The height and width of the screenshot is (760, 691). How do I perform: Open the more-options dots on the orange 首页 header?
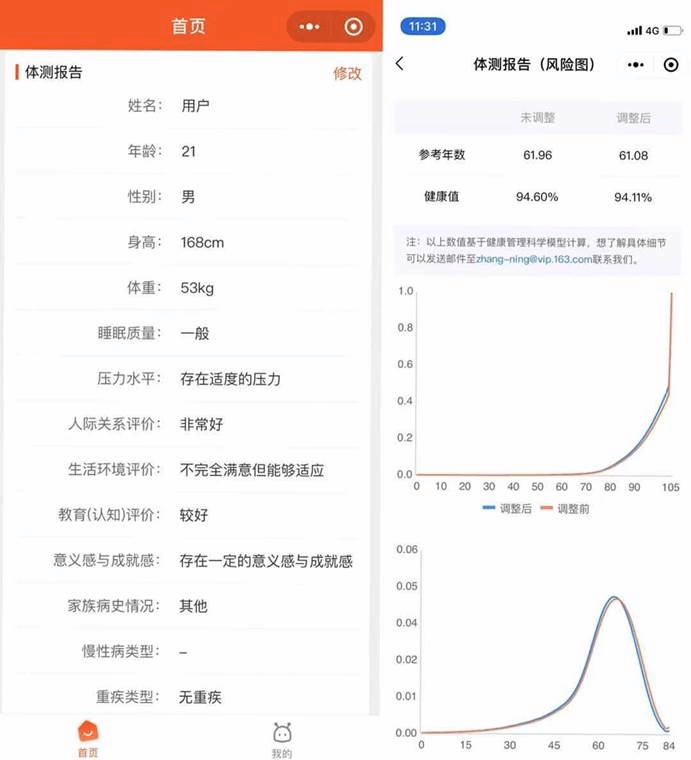pyautogui.click(x=309, y=27)
